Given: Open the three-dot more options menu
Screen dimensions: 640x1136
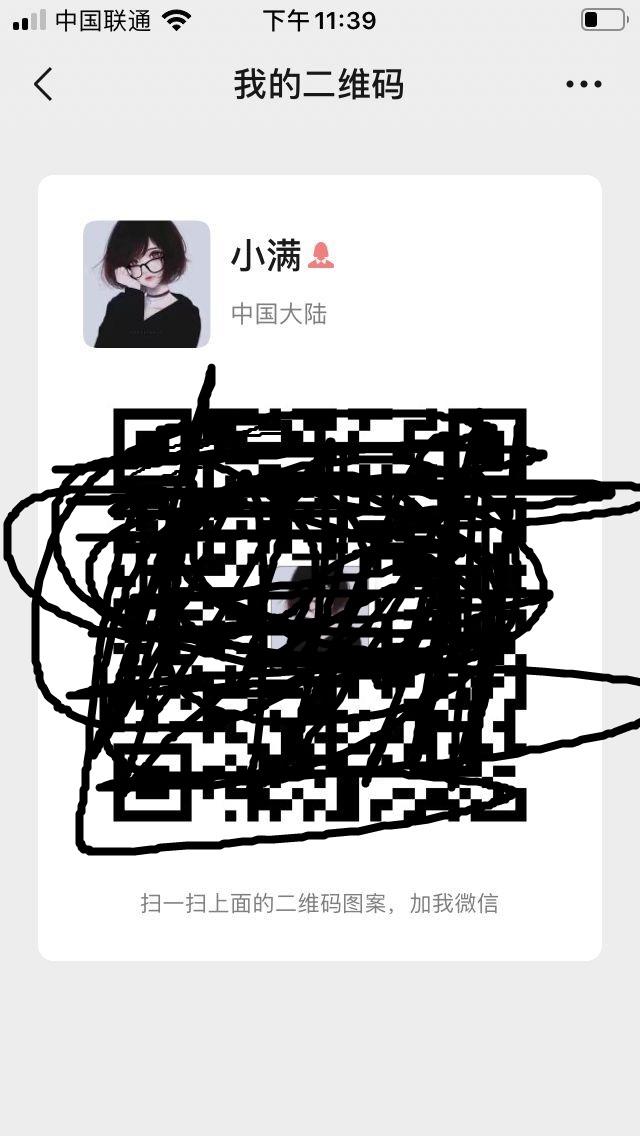Looking at the screenshot, I should coord(583,85).
